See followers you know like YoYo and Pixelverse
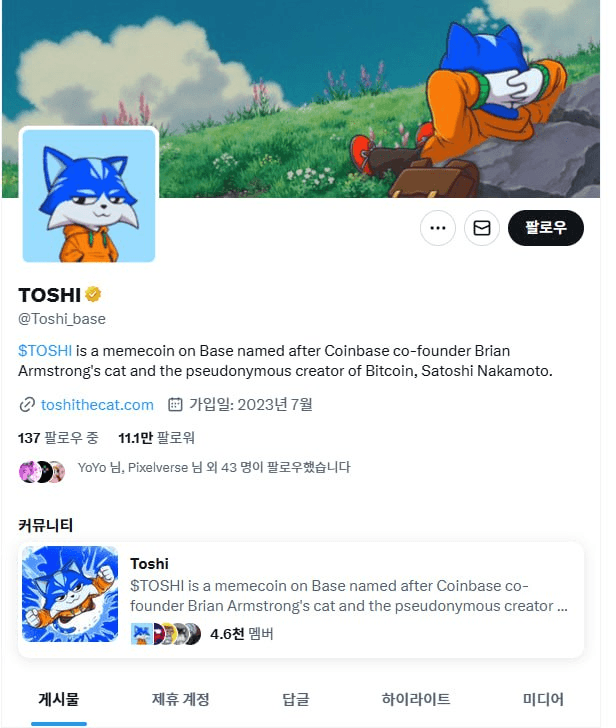The width and height of the screenshot is (616, 728). [213, 468]
